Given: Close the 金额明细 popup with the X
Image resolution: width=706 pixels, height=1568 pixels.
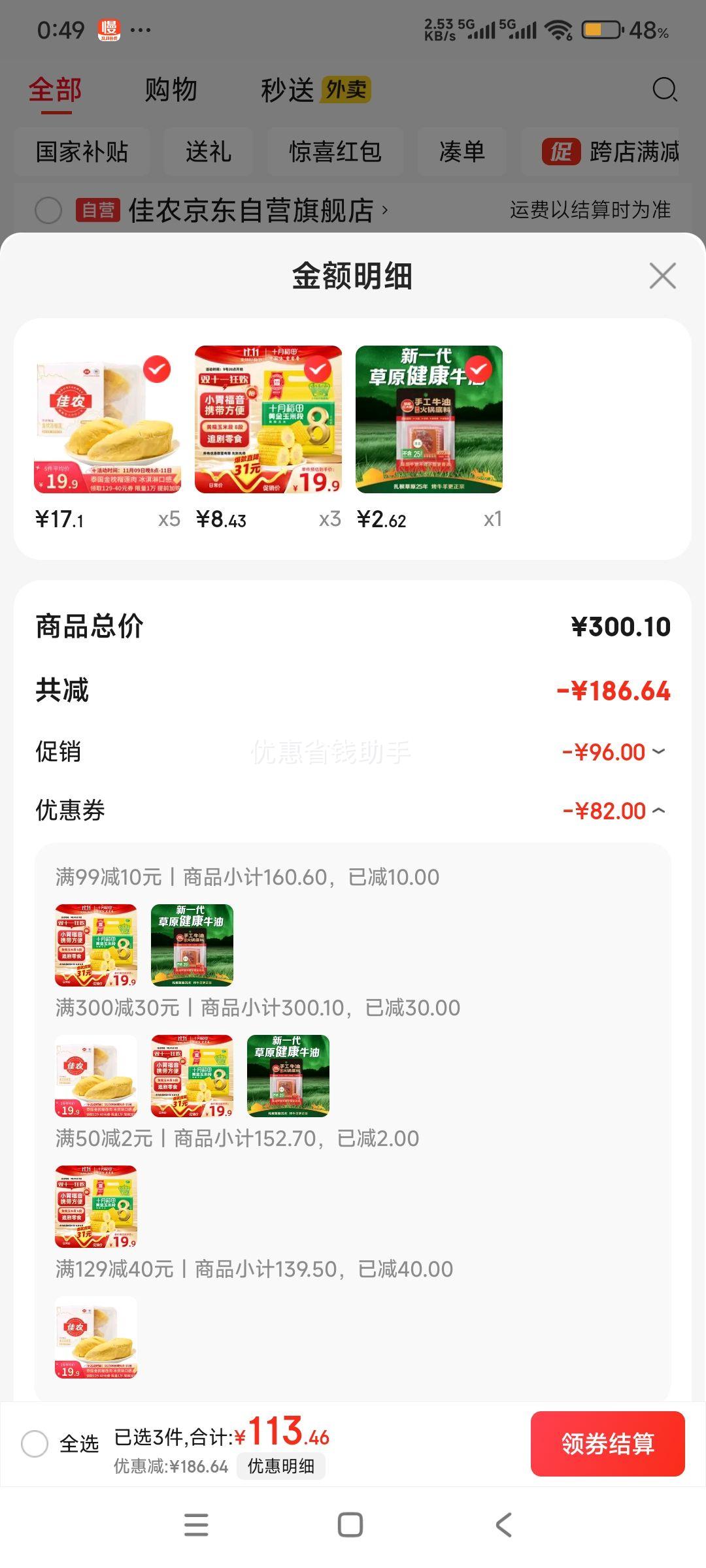Looking at the screenshot, I should pyautogui.click(x=662, y=276).
